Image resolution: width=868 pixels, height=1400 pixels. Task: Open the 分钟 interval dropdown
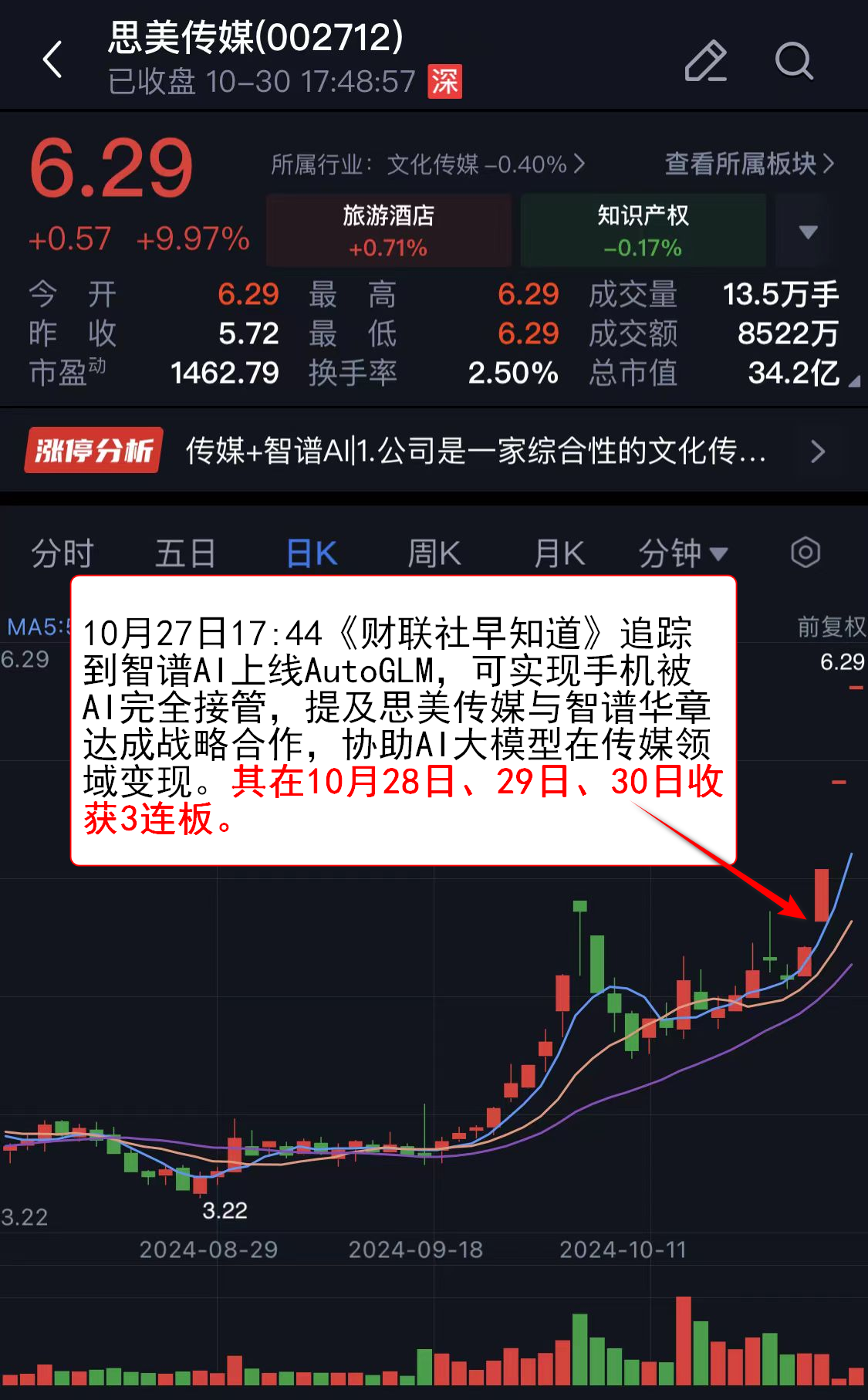pyautogui.click(x=683, y=553)
